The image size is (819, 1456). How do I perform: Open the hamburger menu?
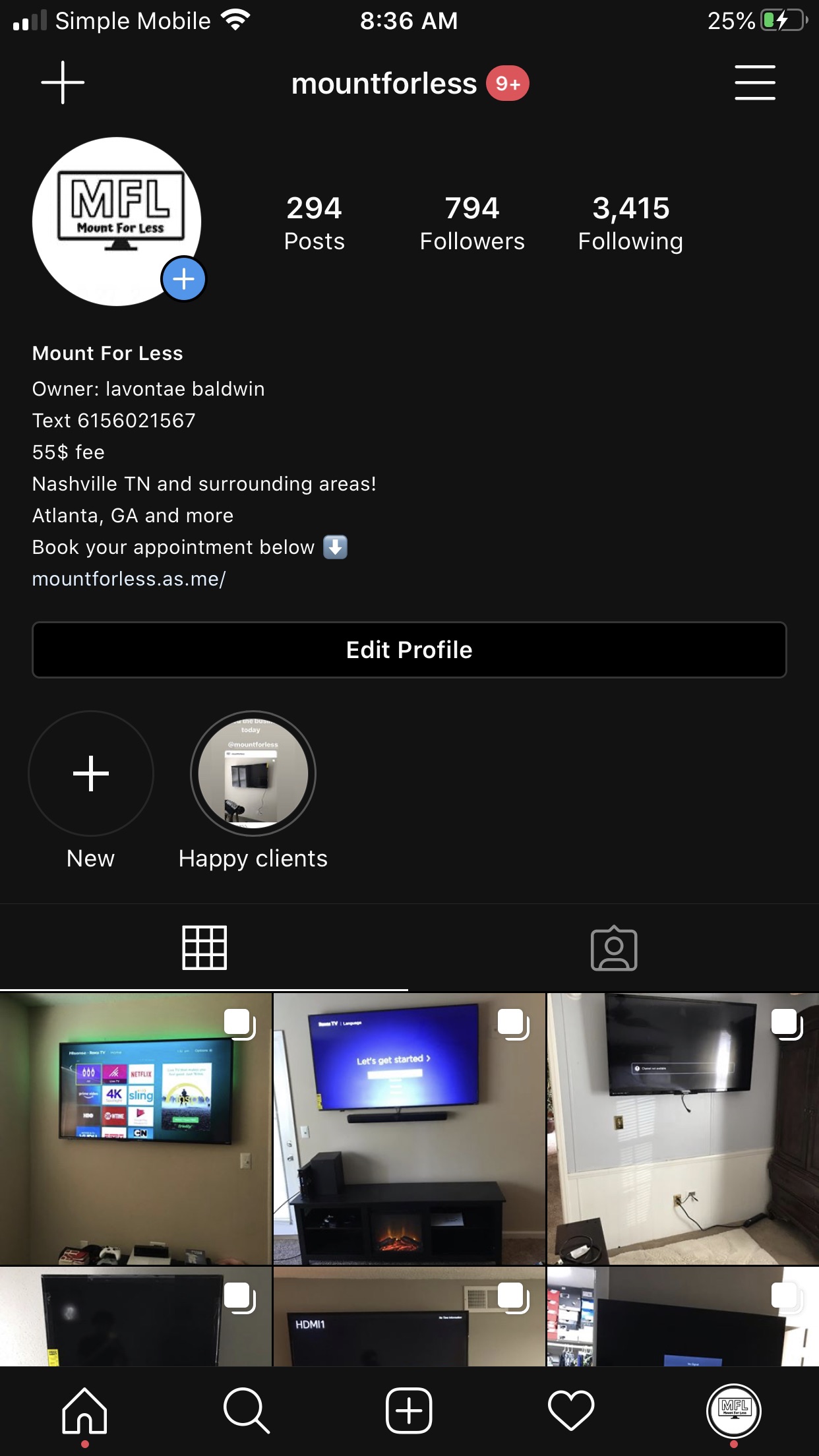tap(754, 82)
